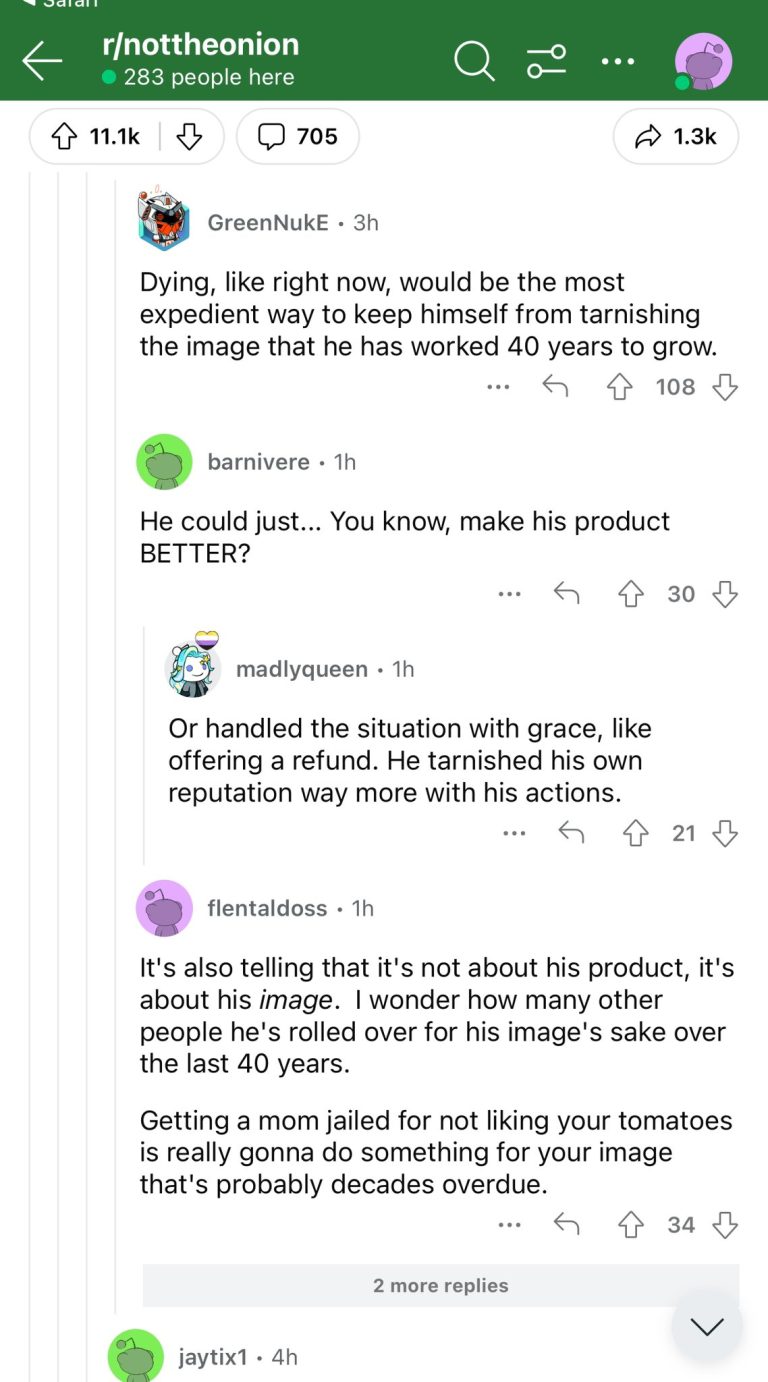
Task: Upvote flentaldoss's comment
Action: click(630, 1224)
